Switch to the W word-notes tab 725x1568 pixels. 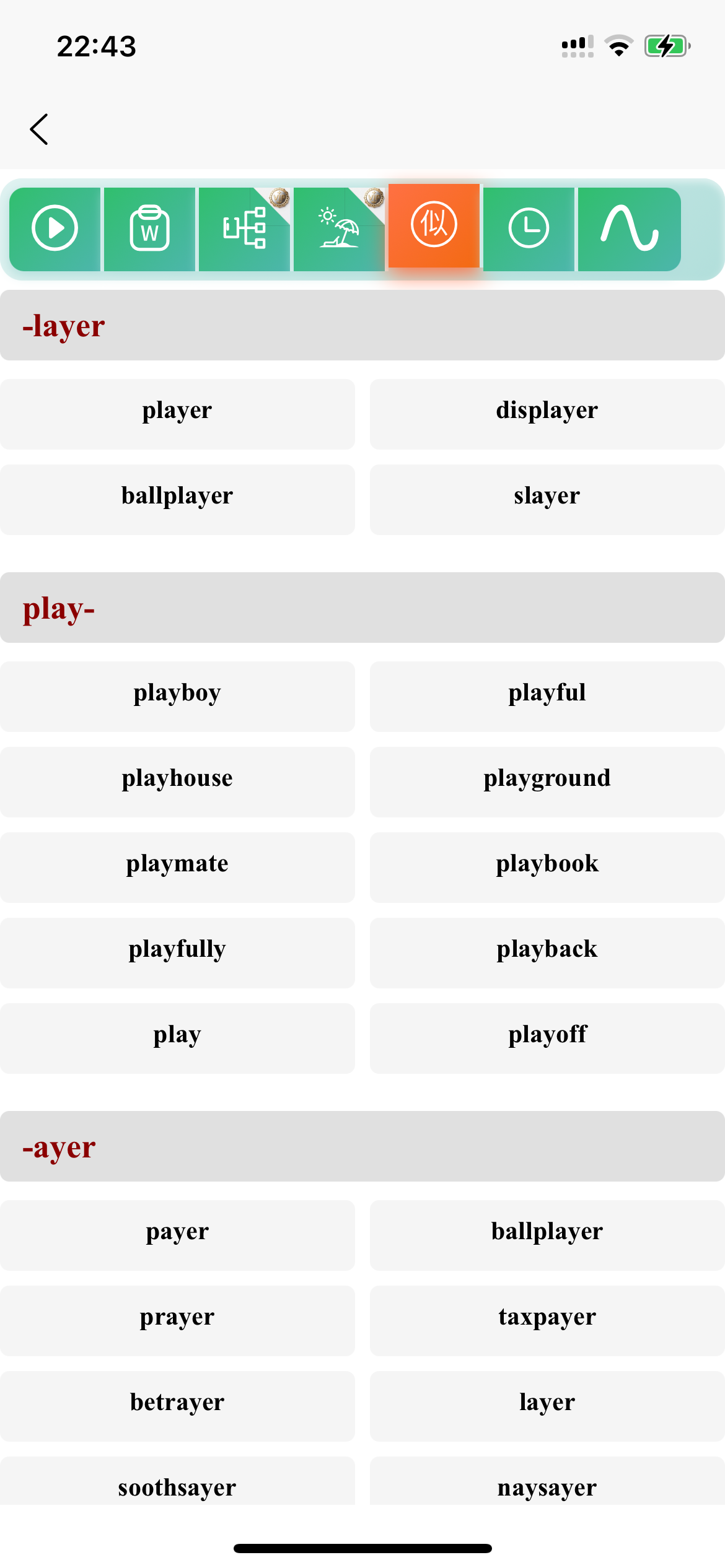coord(149,229)
